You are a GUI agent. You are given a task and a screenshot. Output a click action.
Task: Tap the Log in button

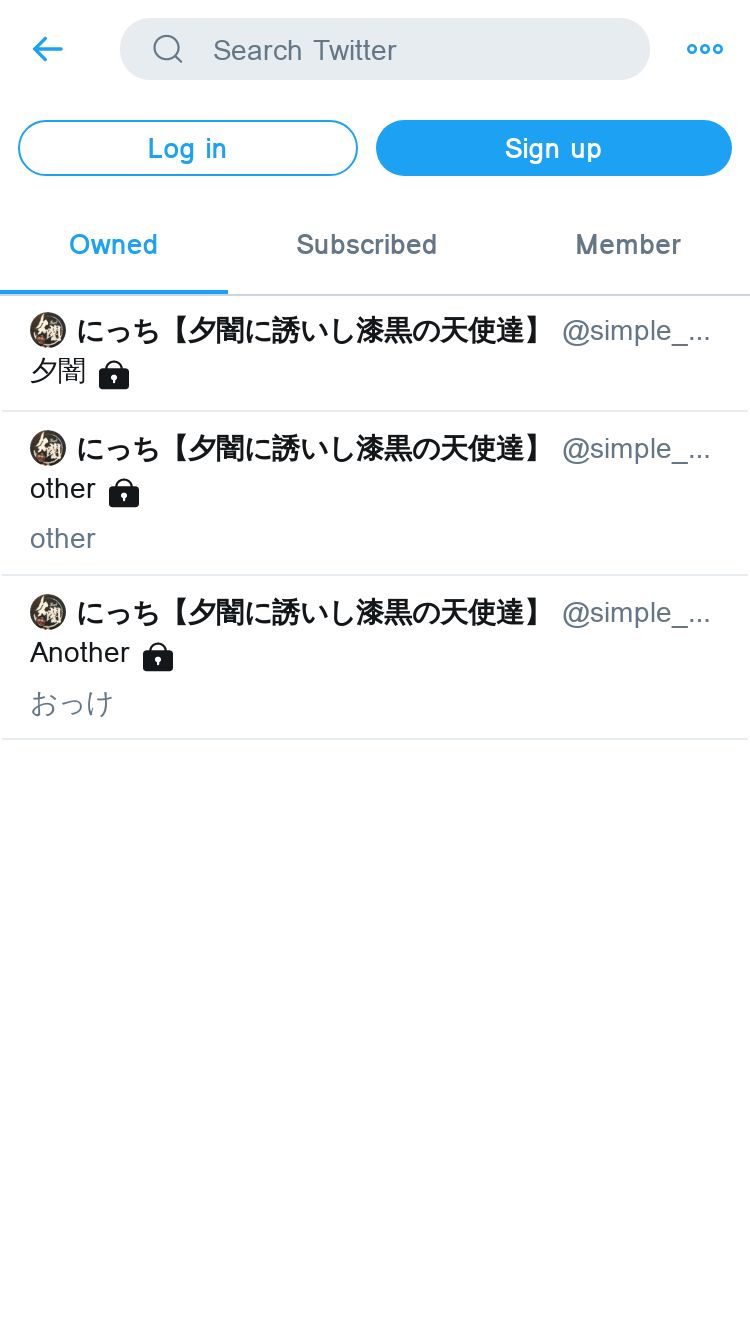click(188, 148)
